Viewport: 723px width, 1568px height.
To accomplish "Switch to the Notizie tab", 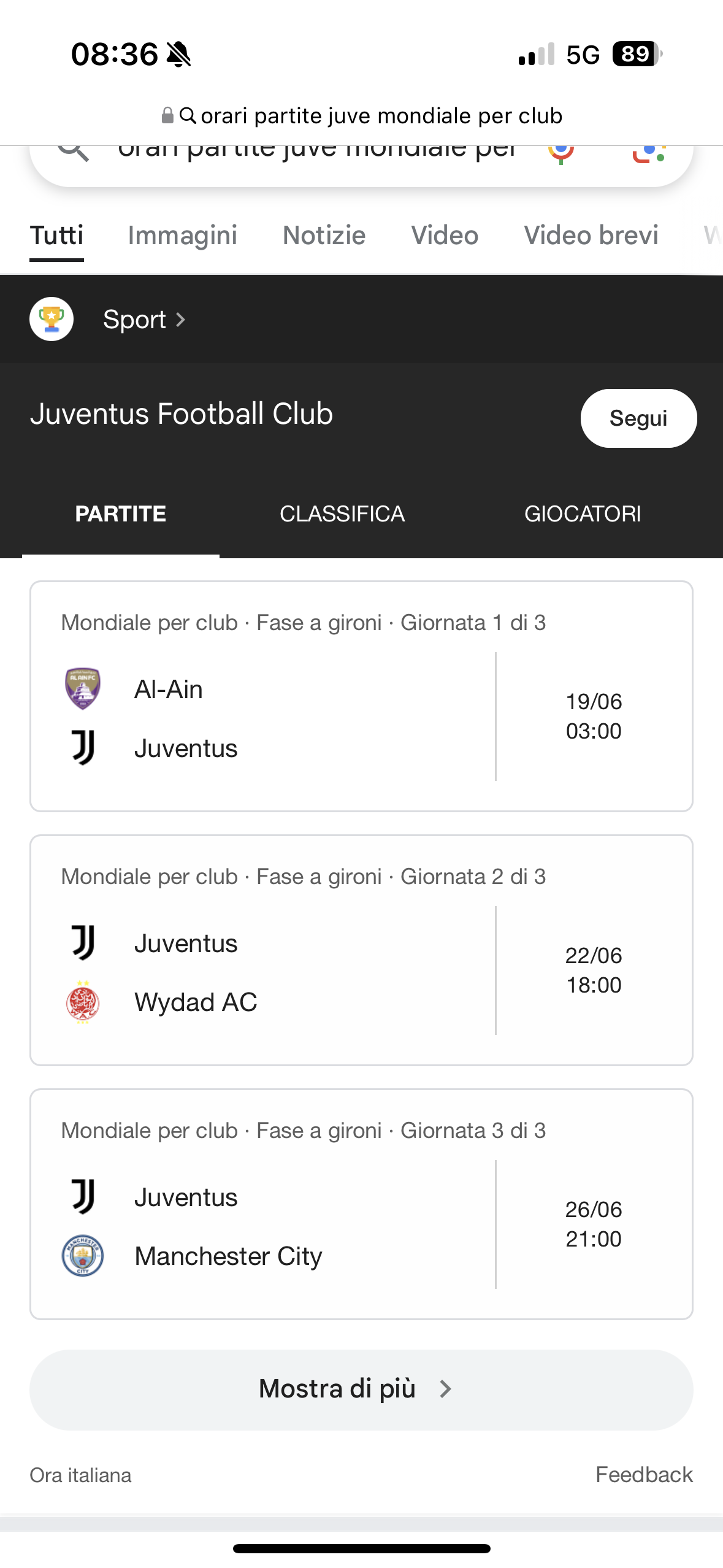I will click(324, 236).
